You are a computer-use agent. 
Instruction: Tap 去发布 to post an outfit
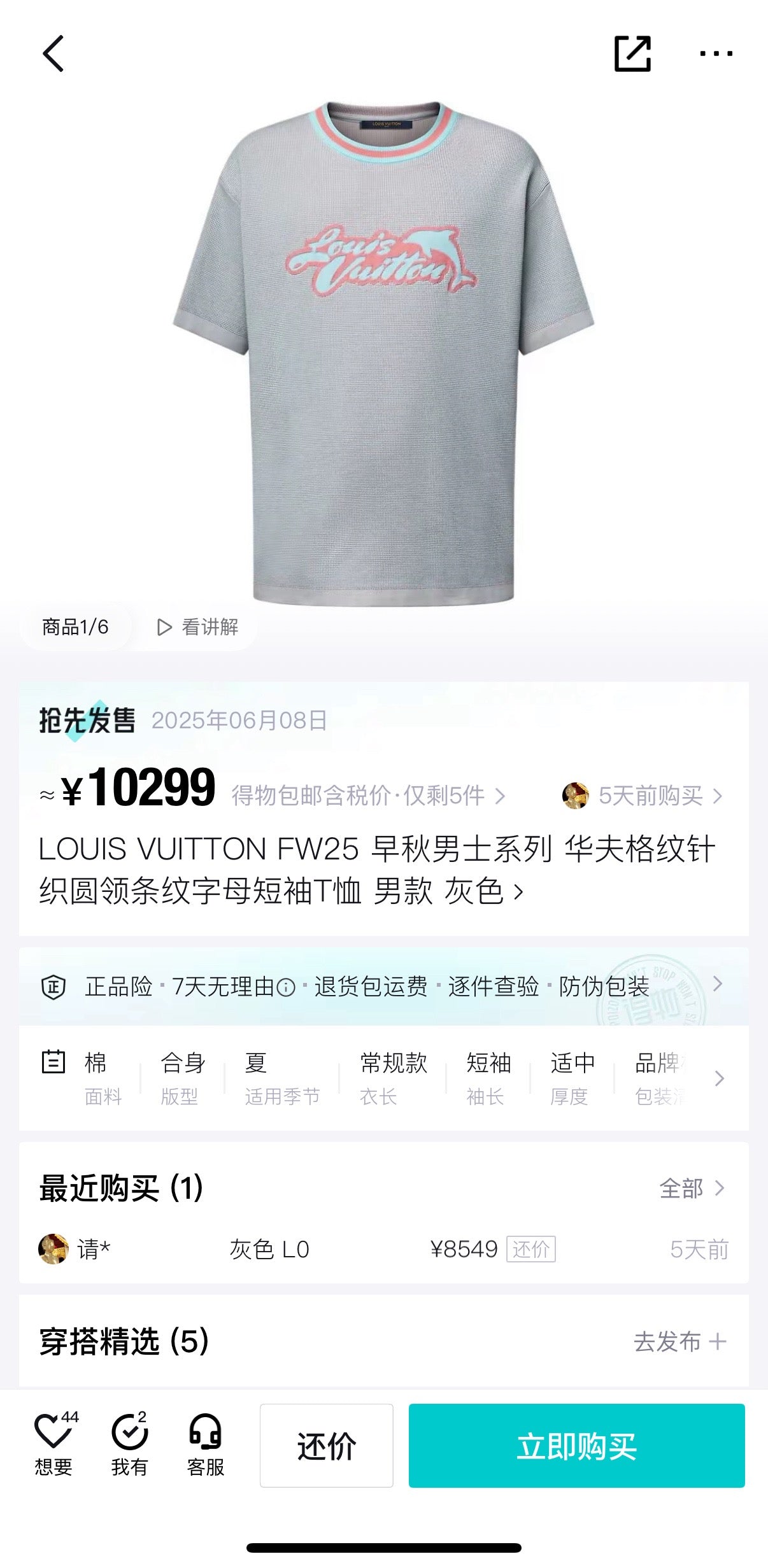[679, 1342]
